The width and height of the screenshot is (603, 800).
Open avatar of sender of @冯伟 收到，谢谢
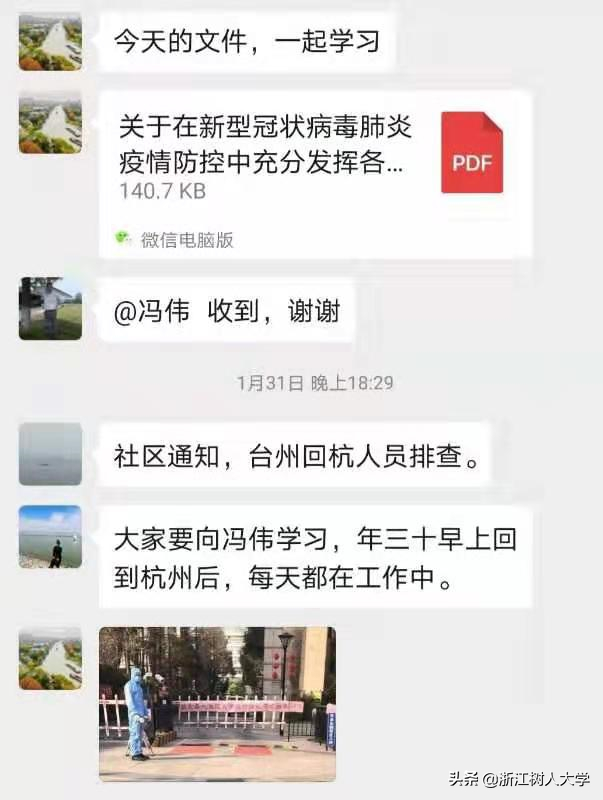pyautogui.click(x=50, y=308)
